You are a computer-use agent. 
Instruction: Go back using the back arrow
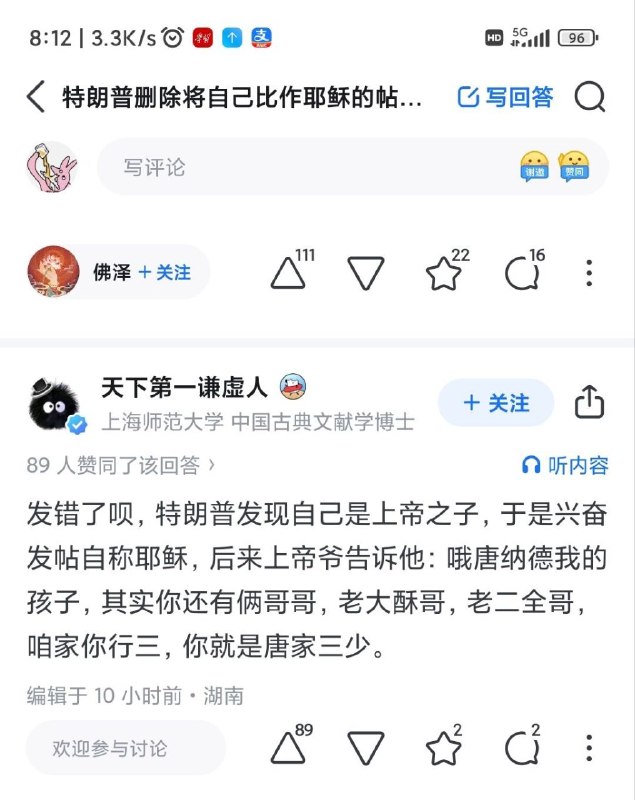pyautogui.click(x=36, y=97)
